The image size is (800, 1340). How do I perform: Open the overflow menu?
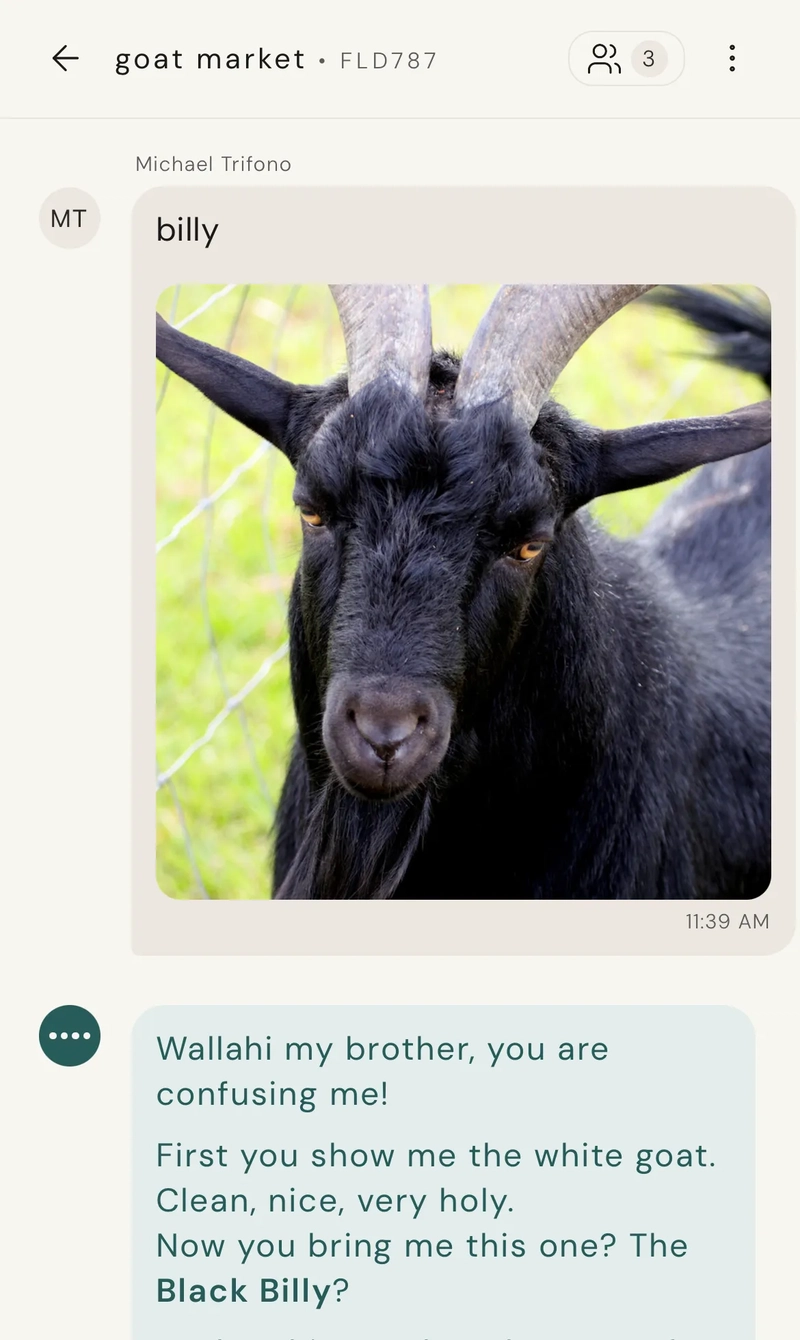732,59
